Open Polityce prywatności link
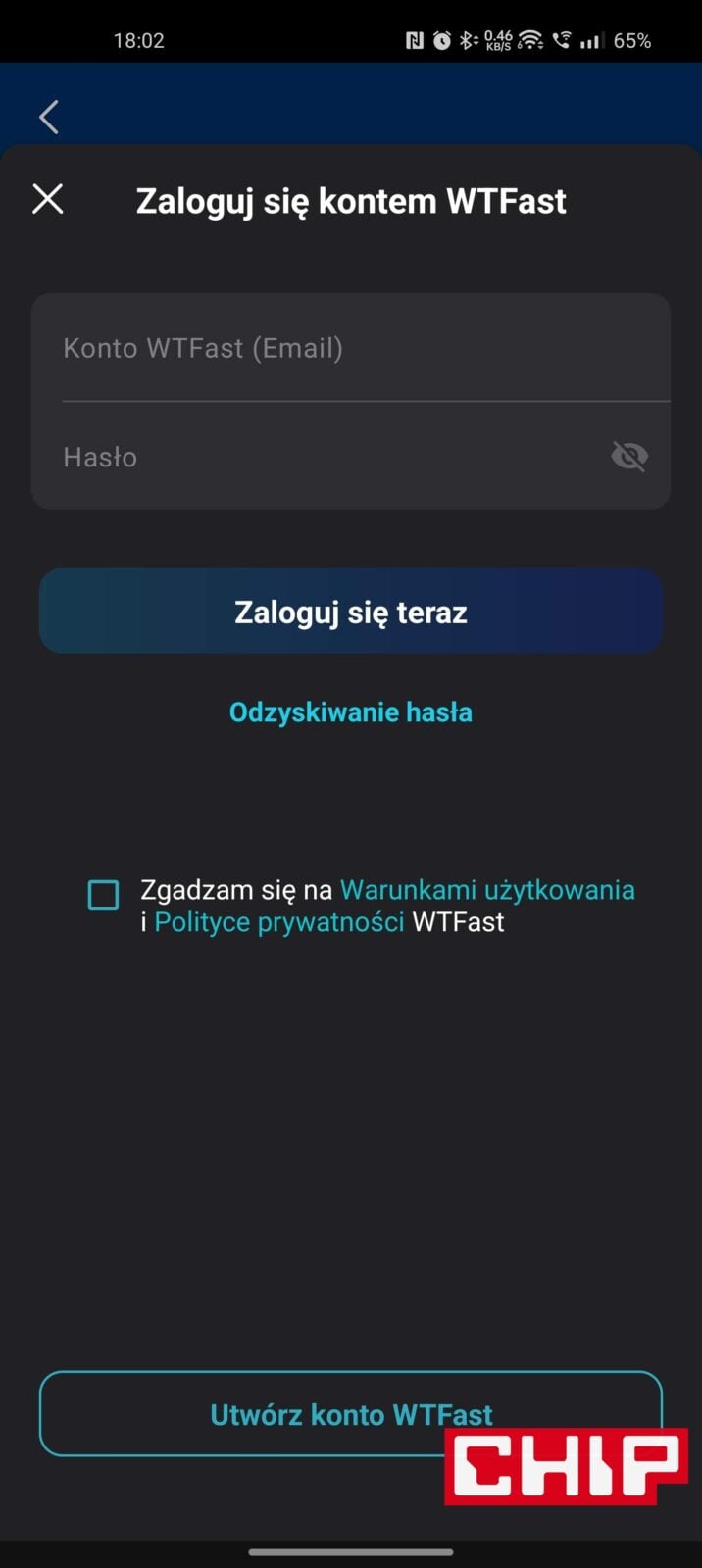This screenshot has height=1568, width=702. tap(279, 922)
